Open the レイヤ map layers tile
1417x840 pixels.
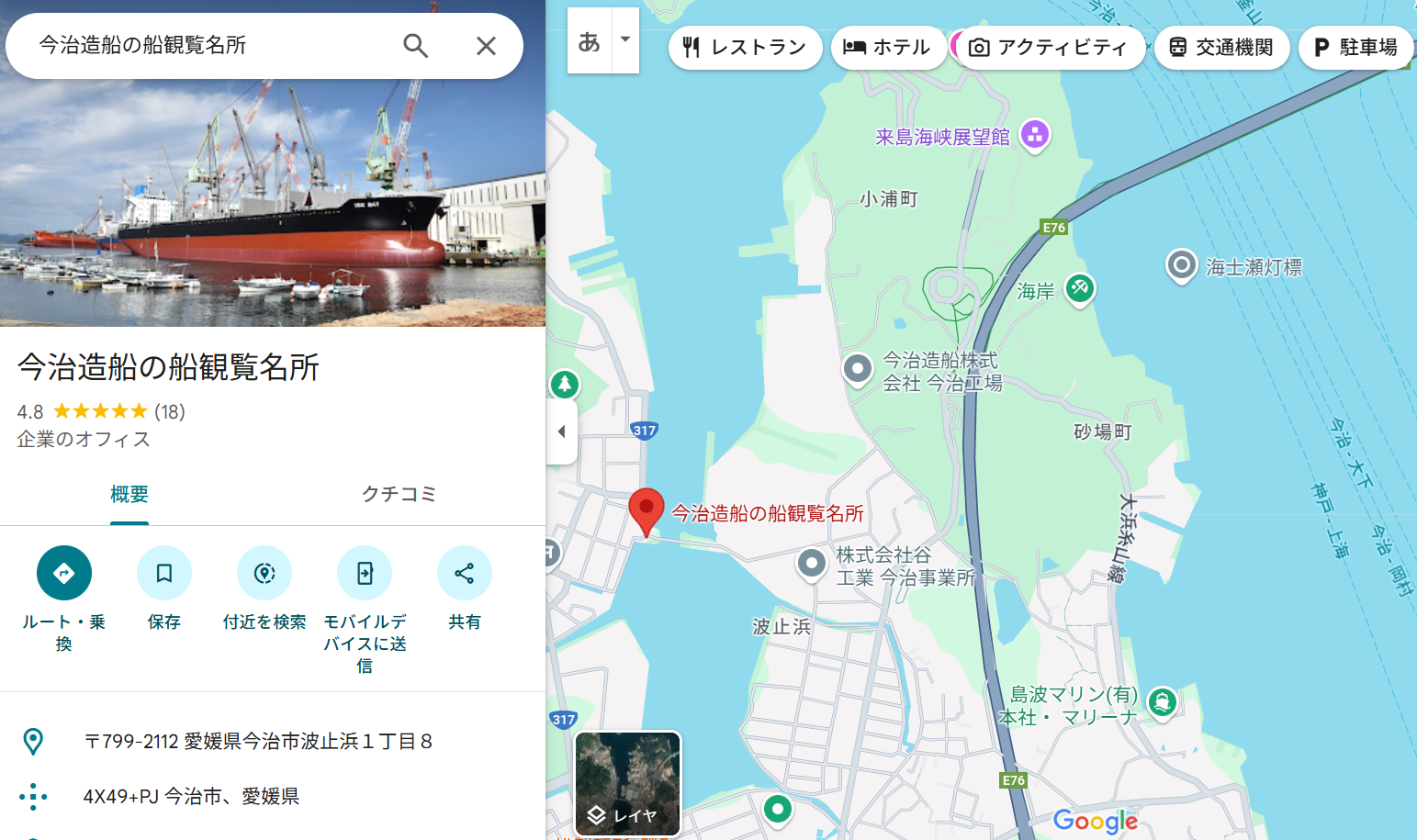[627, 783]
